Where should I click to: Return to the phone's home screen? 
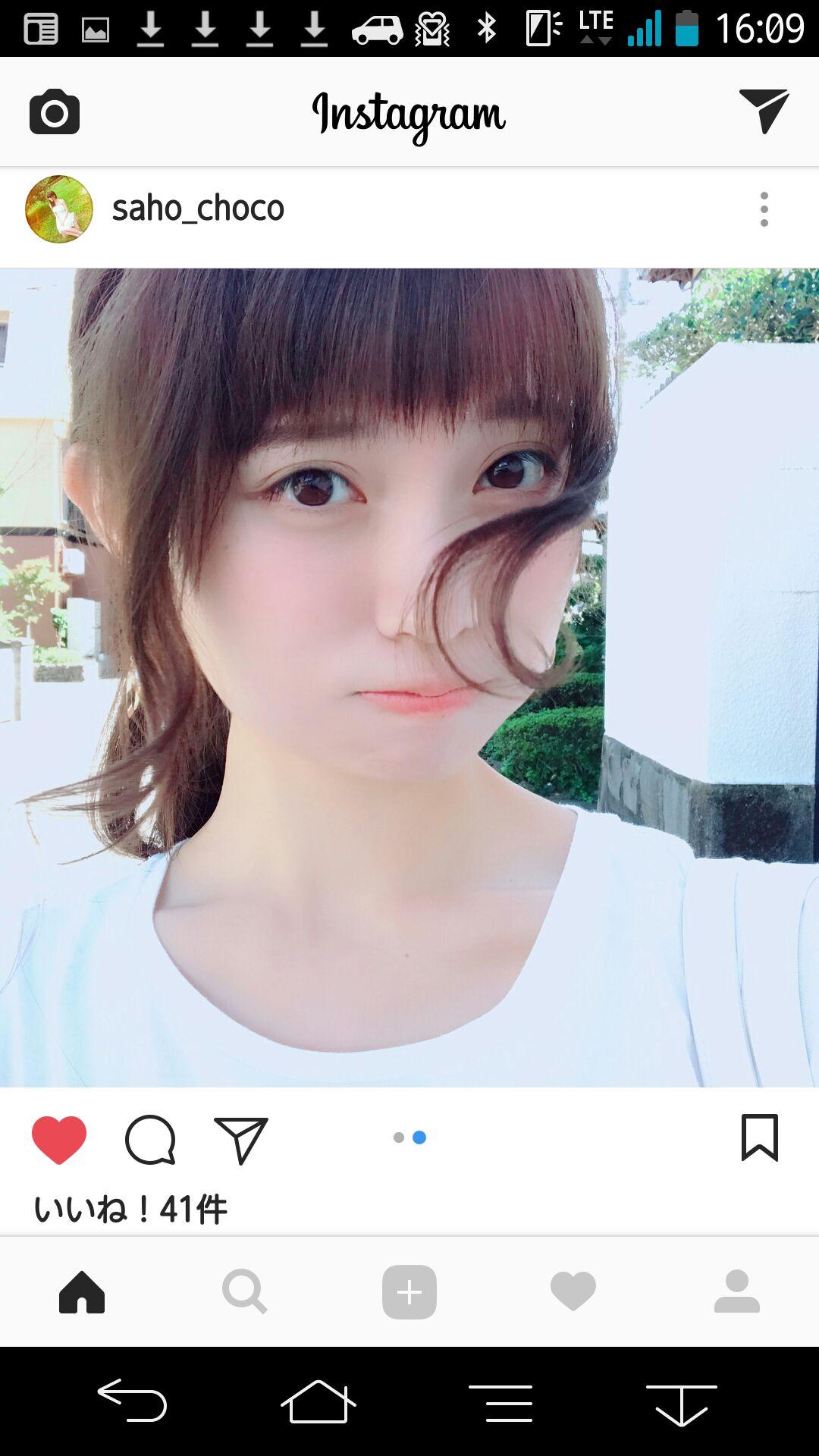318,1401
